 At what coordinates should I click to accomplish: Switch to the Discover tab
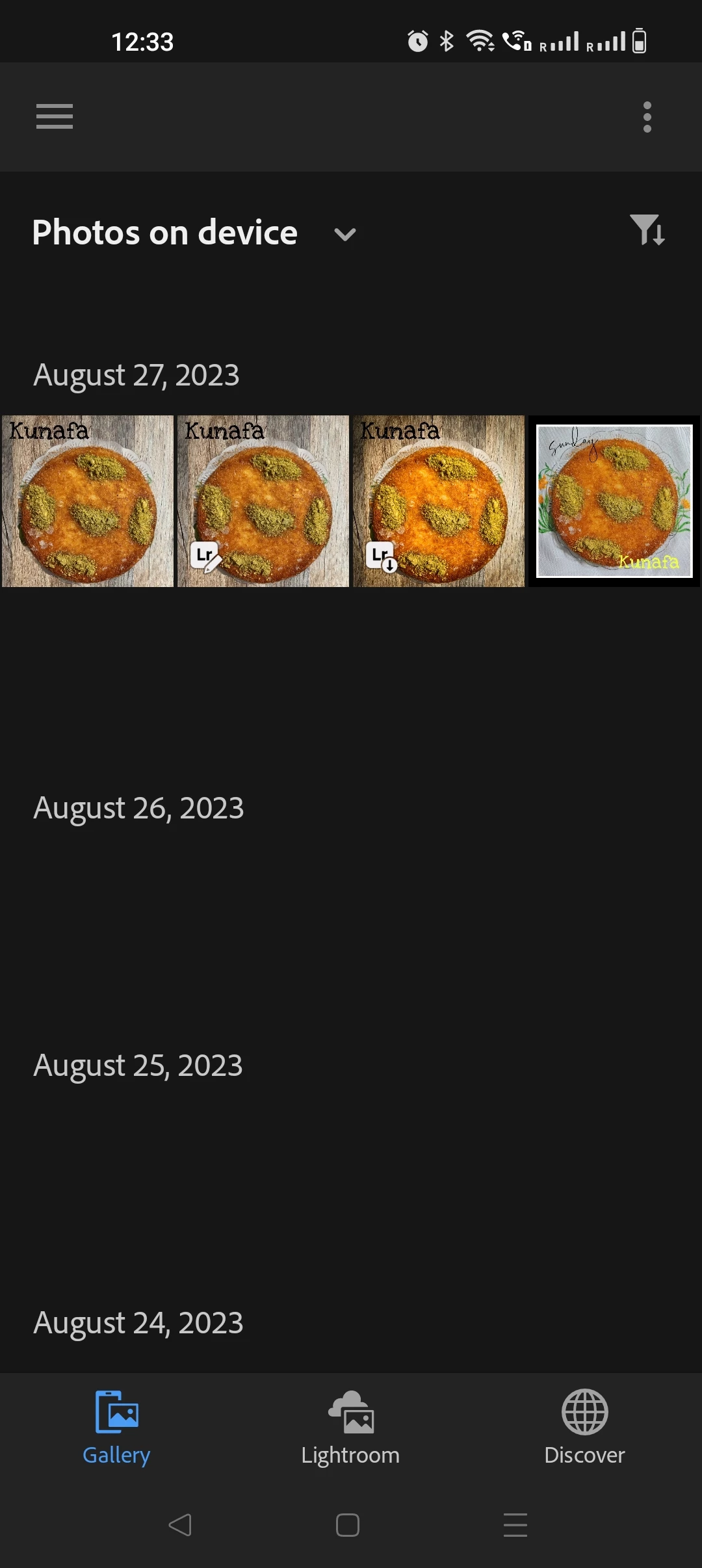[584, 1428]
